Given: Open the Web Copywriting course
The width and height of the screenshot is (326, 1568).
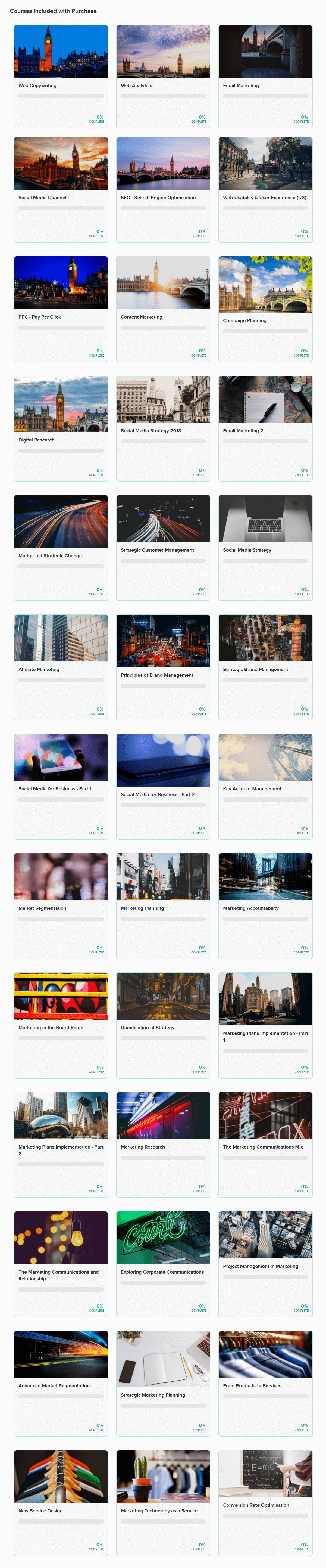Looking at the screenshot, I should pos(37,86).
